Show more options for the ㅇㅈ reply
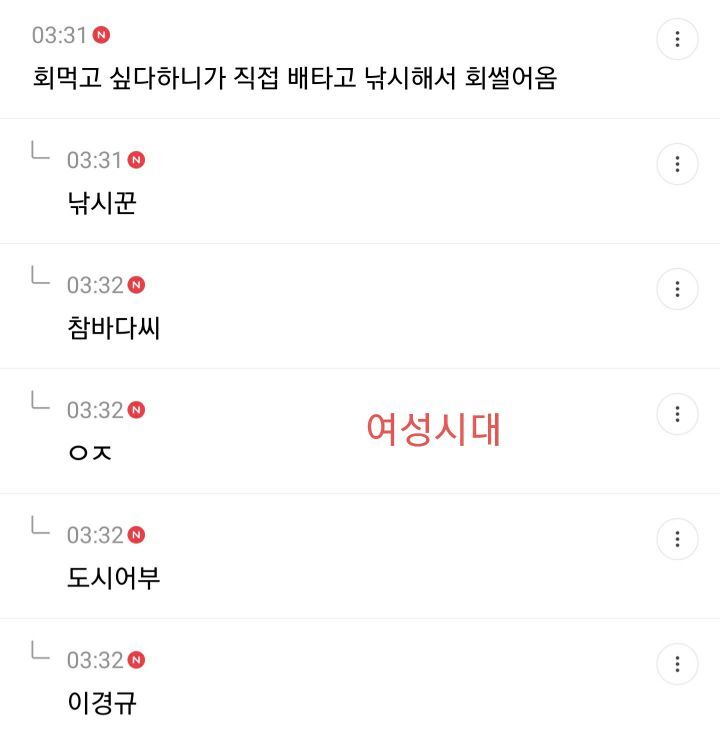720x735 pixels. click(x=677, y=414)
